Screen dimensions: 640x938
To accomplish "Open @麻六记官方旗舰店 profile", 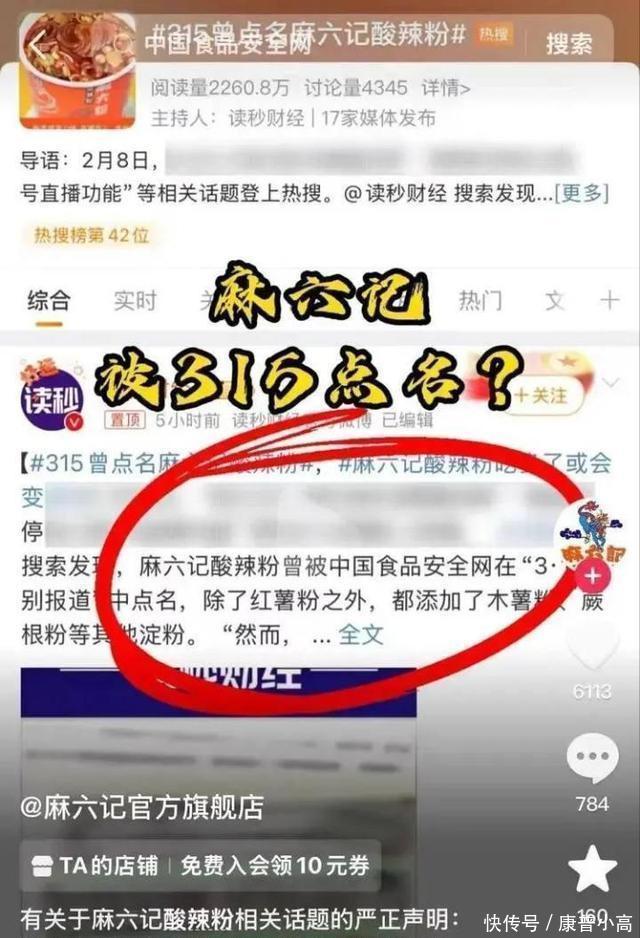I will pos(142,807).
